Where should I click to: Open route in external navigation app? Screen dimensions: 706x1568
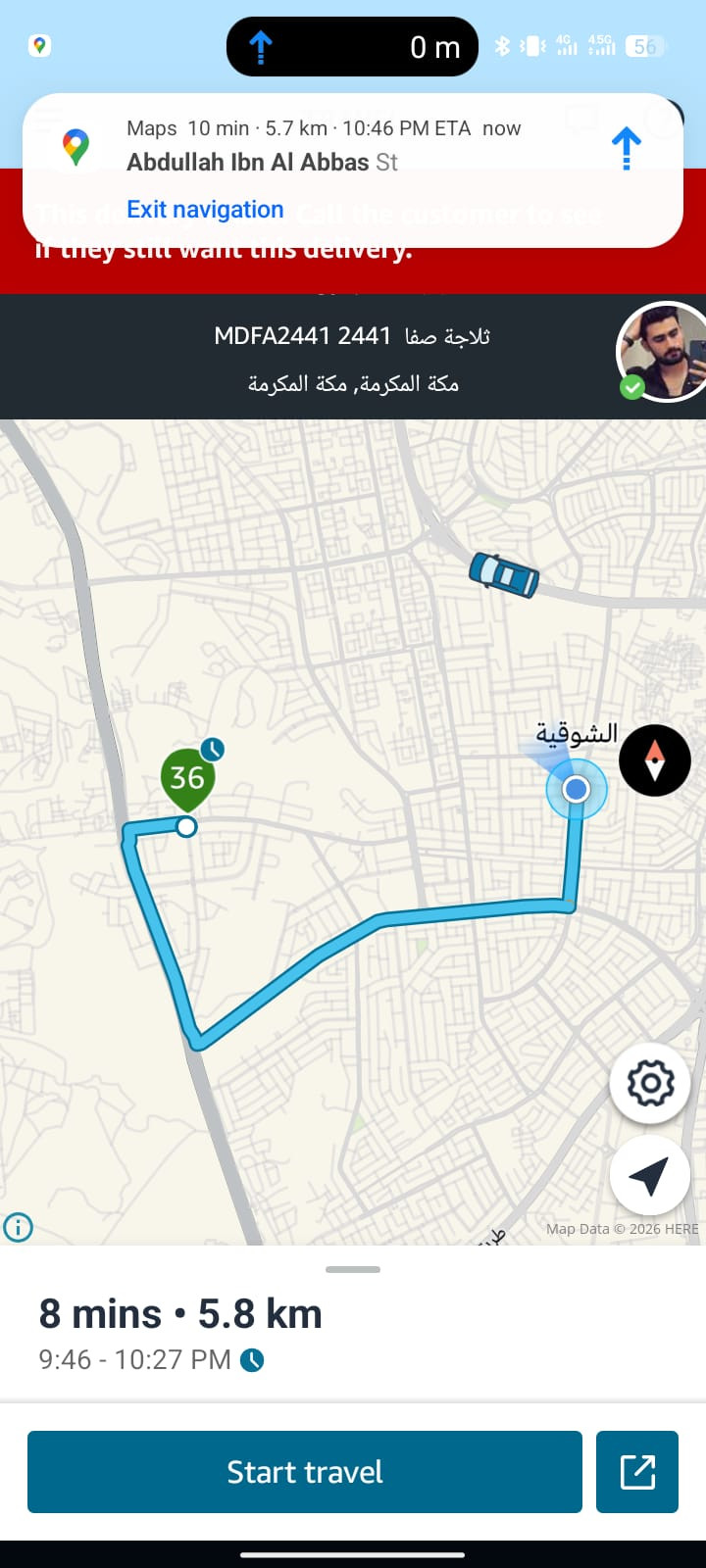[x=637, y=1471]
